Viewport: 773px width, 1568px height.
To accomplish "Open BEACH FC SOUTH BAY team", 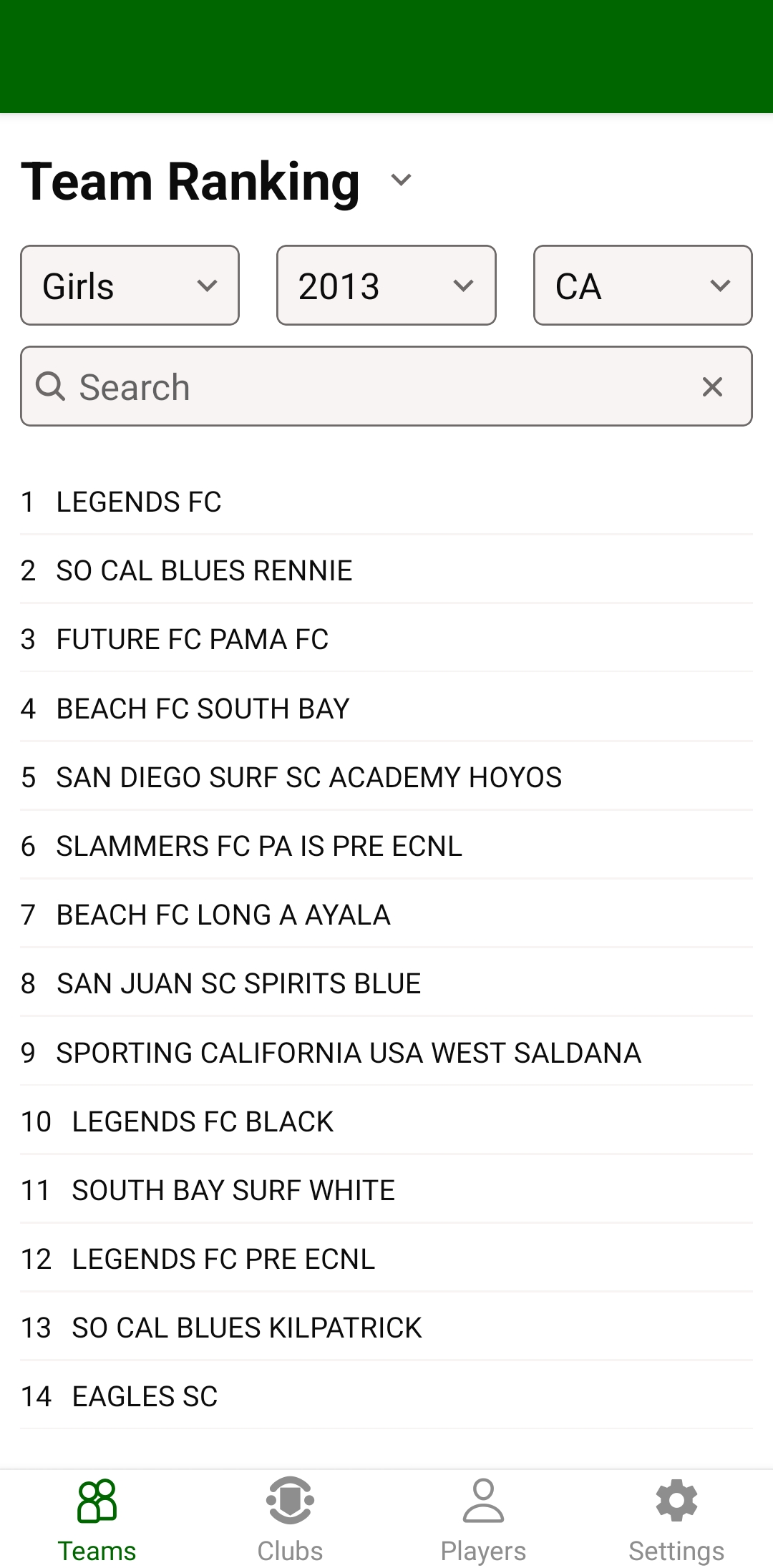I will point(203,708).
